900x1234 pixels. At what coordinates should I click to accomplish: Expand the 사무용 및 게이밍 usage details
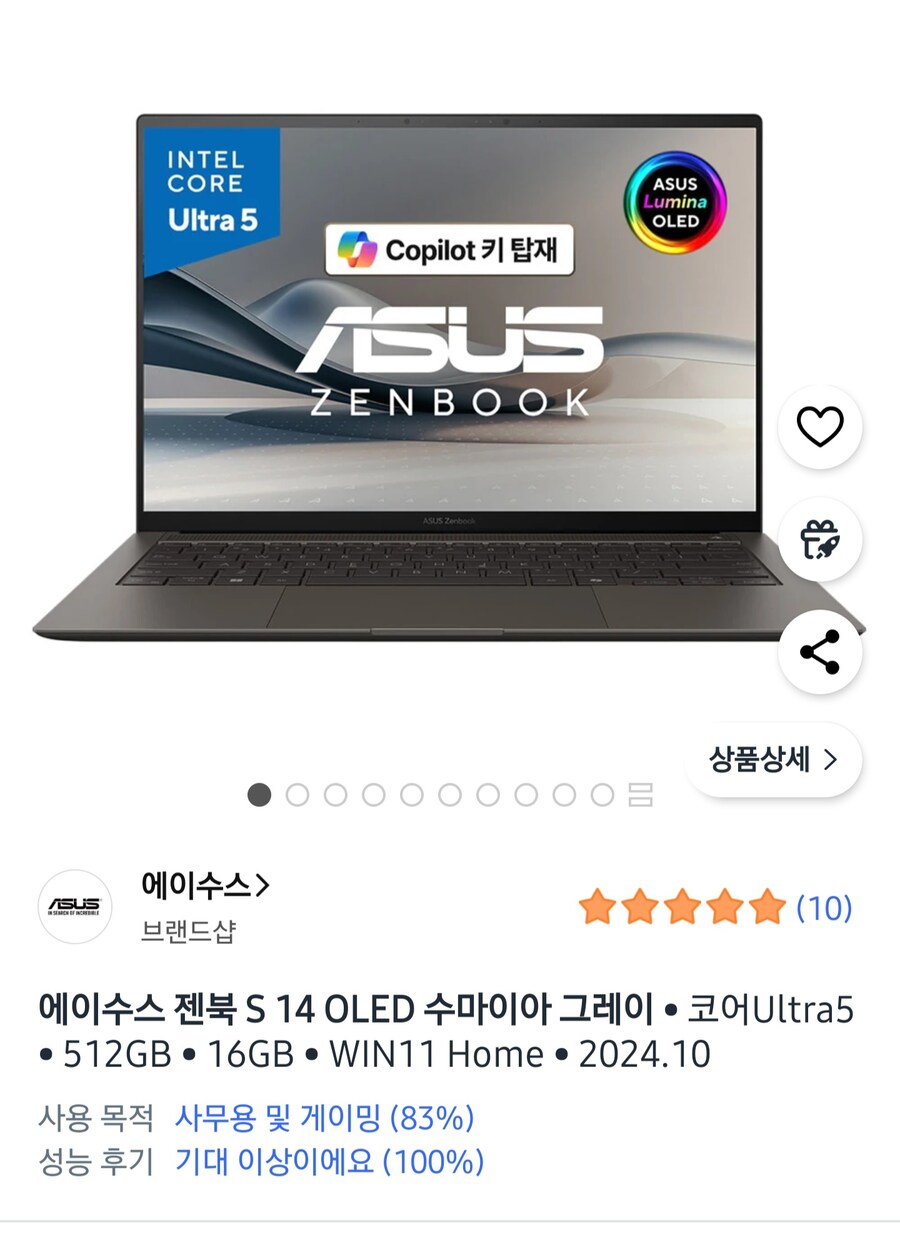[325, 1120]
